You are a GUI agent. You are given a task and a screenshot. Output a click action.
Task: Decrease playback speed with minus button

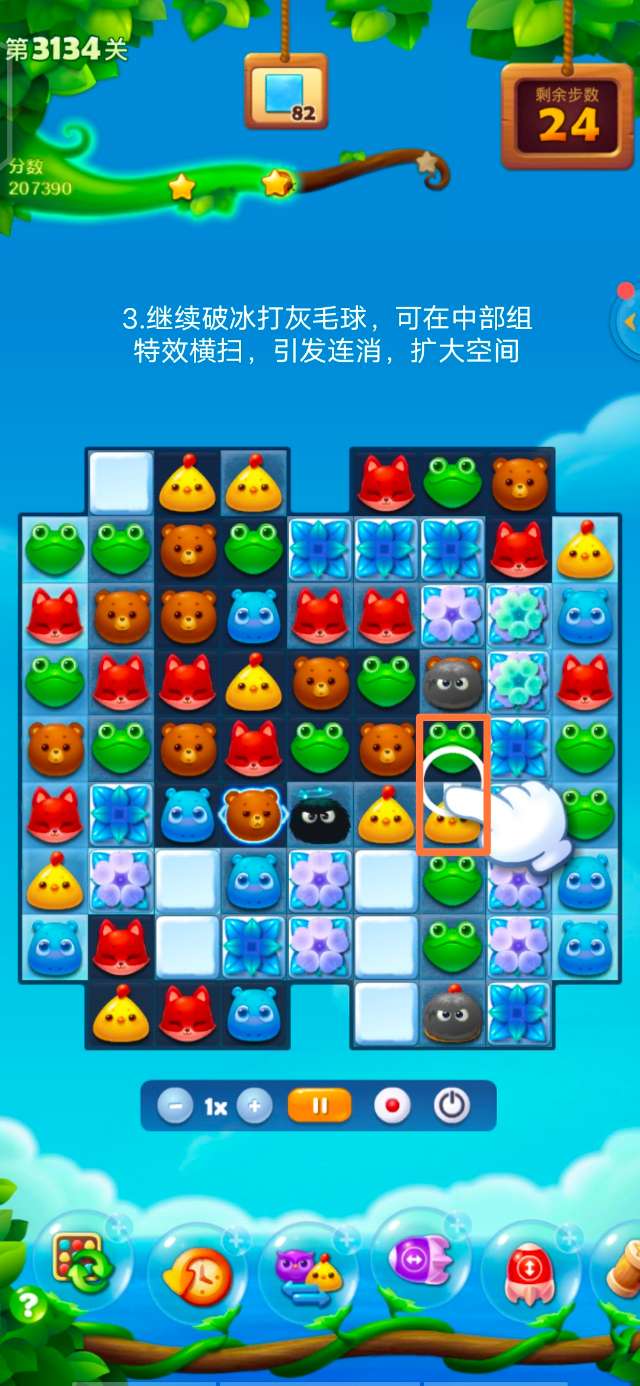(175, 1107)
